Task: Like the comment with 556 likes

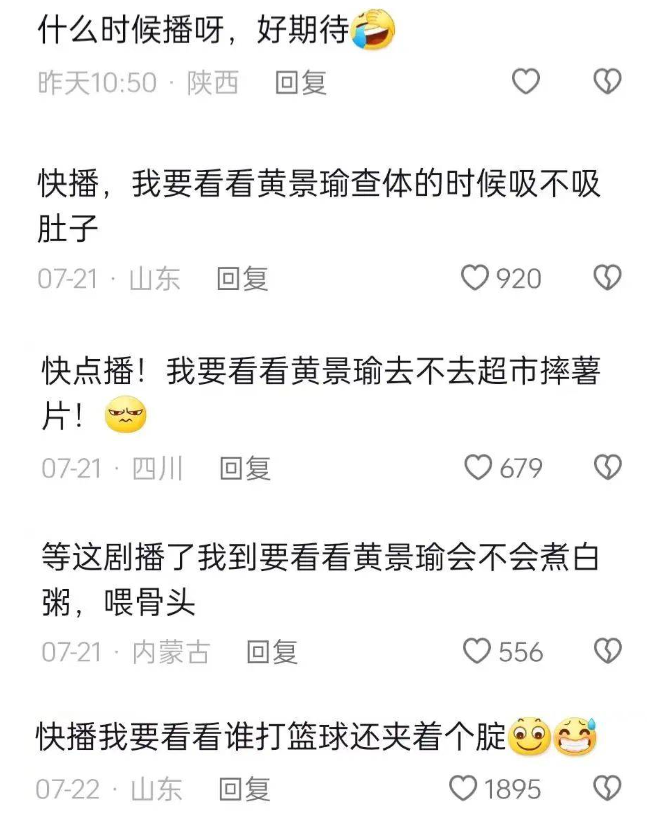Action: click(478, 653)
